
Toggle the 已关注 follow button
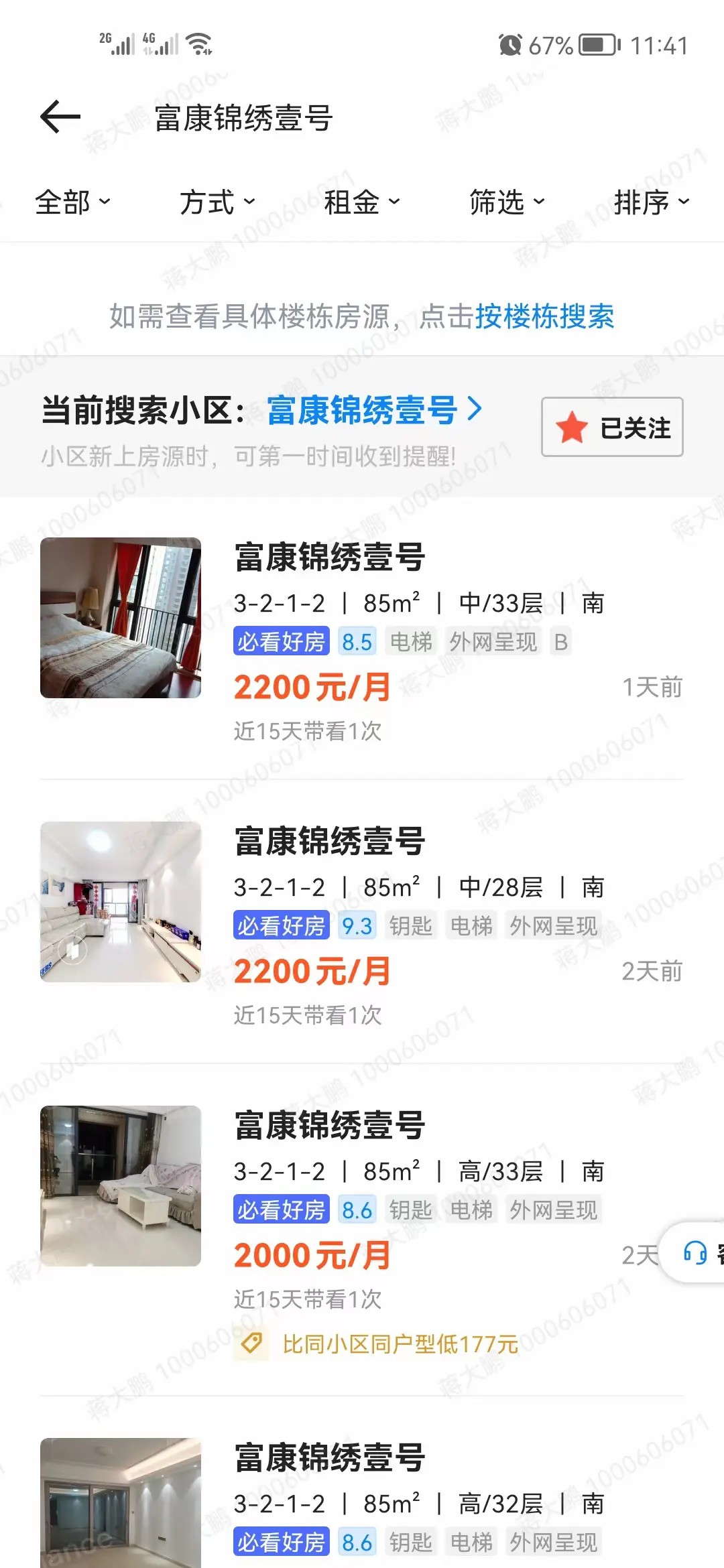[612, 428]
